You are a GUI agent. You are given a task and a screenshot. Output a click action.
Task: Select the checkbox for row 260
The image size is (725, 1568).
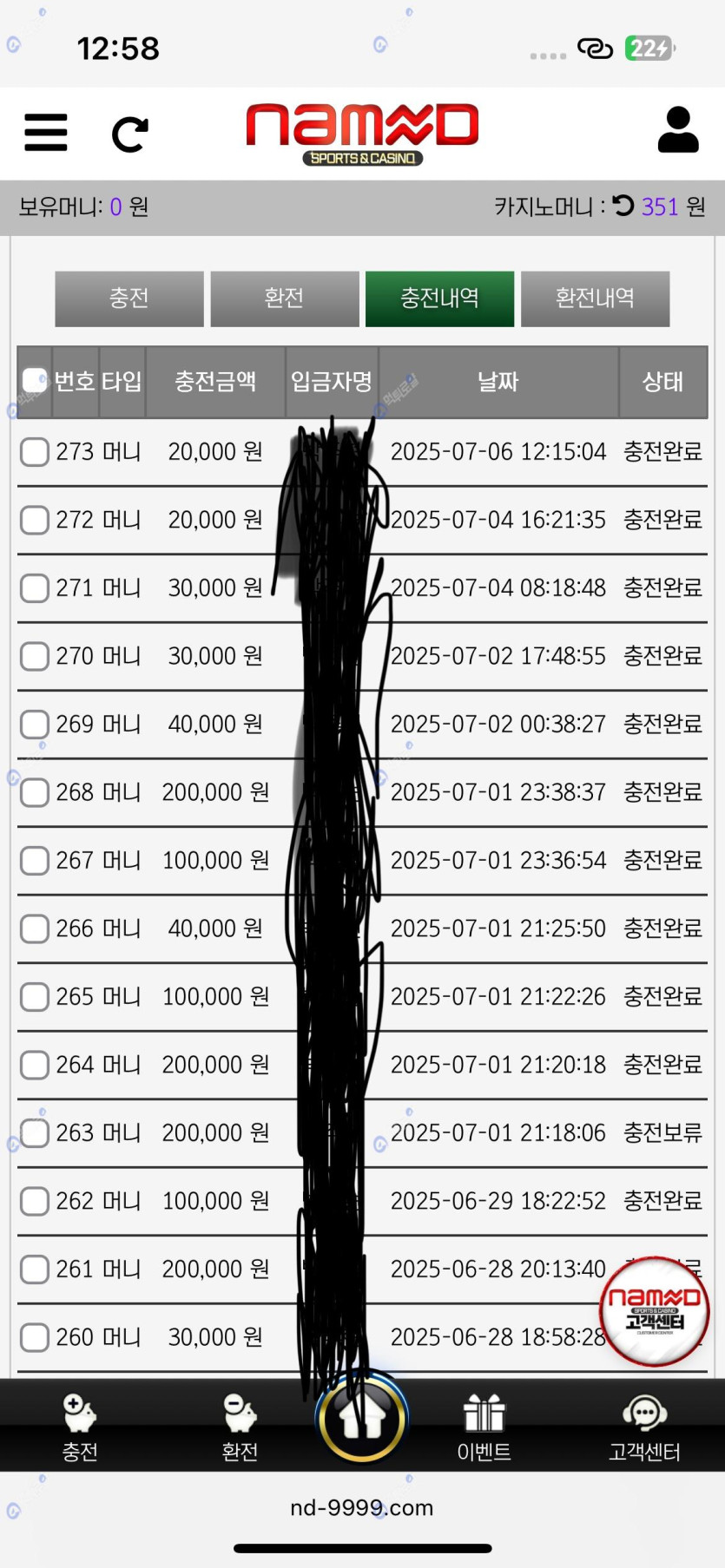35,1337
